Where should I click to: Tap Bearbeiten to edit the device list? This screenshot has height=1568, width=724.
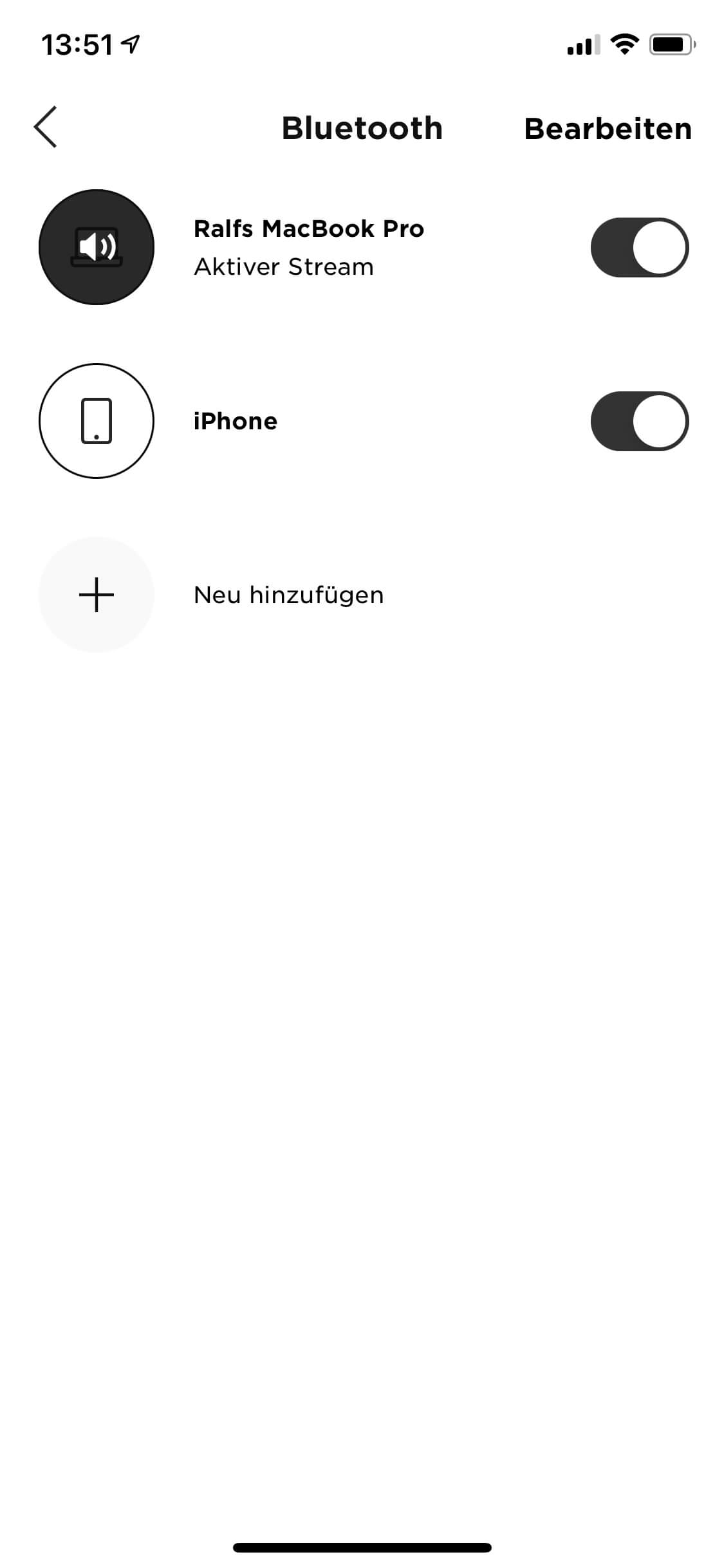608,129
